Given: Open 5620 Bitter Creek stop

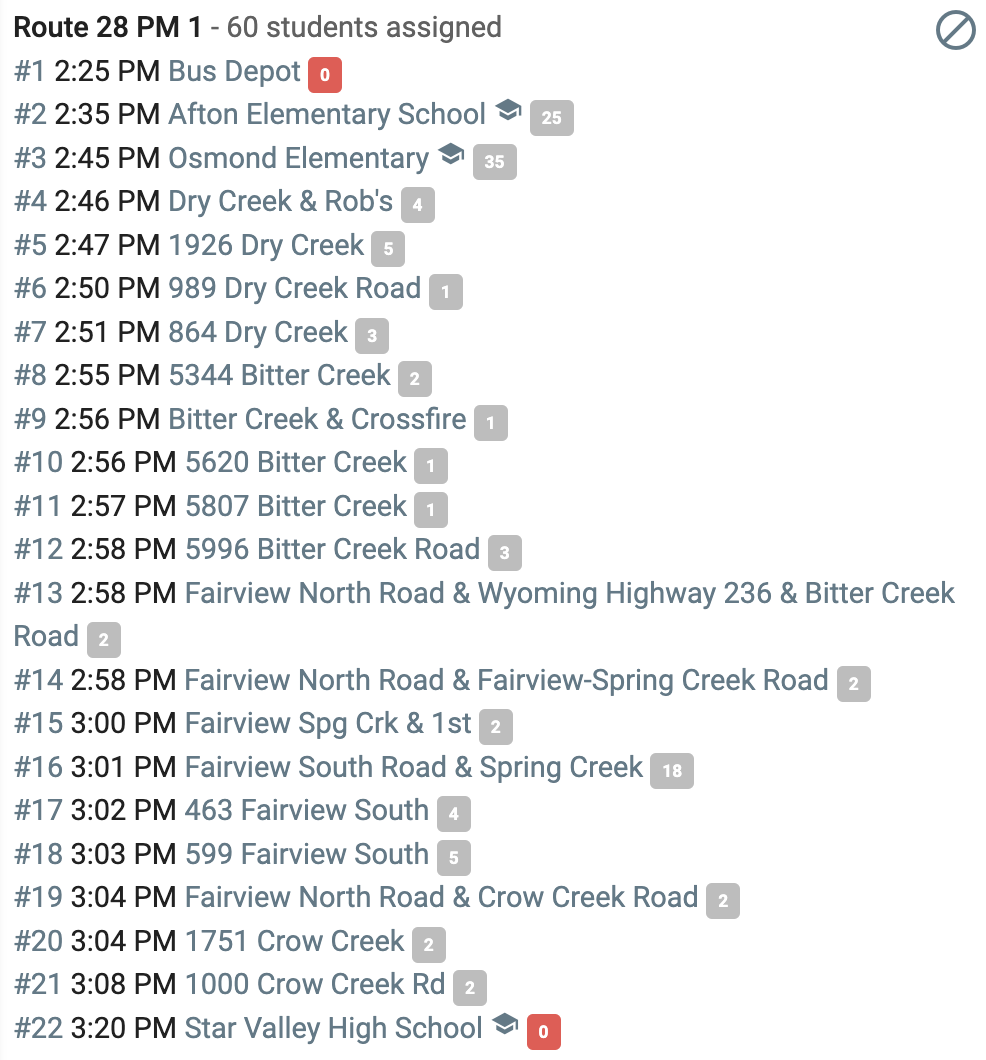Looking at the screenshot, I should pos(295,462).
